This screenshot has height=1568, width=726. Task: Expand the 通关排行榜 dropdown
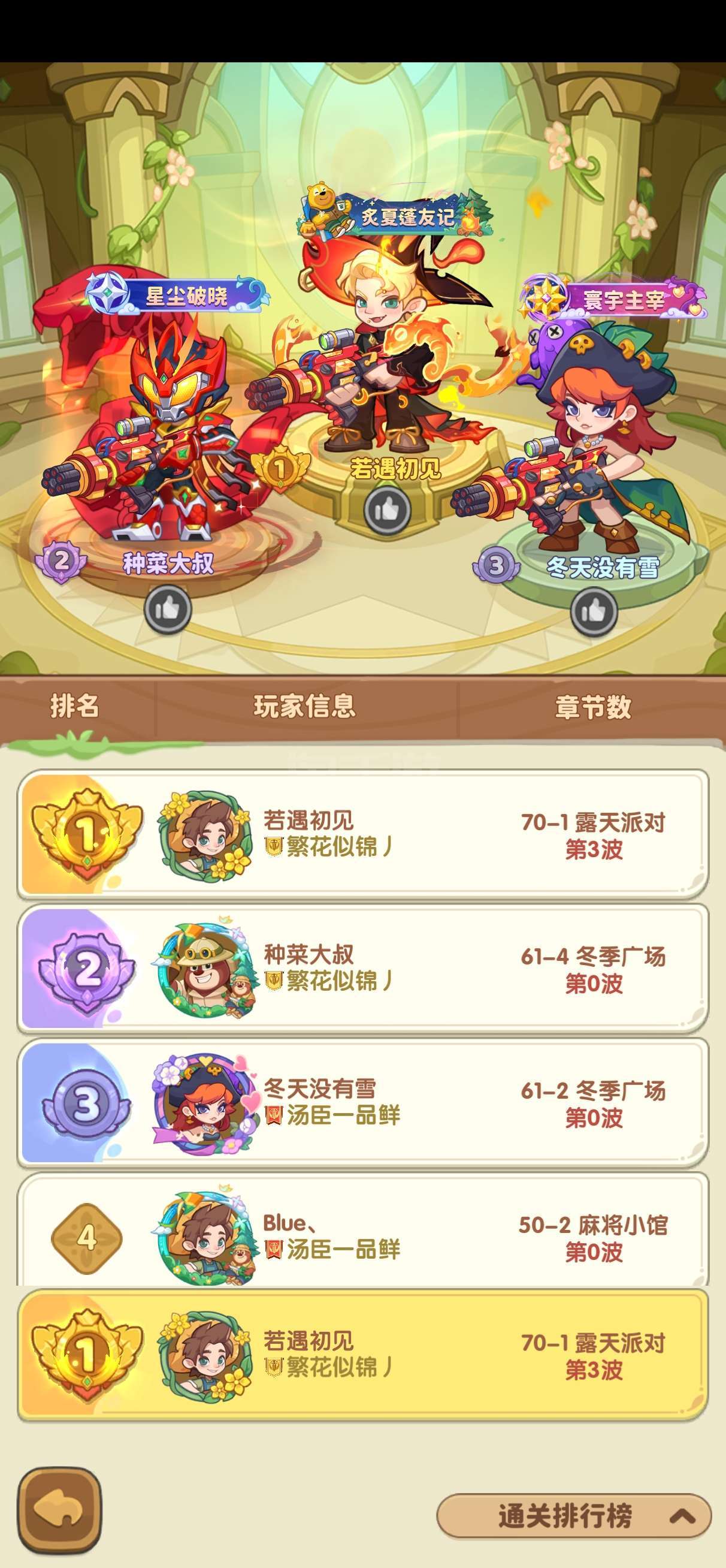574,1516
